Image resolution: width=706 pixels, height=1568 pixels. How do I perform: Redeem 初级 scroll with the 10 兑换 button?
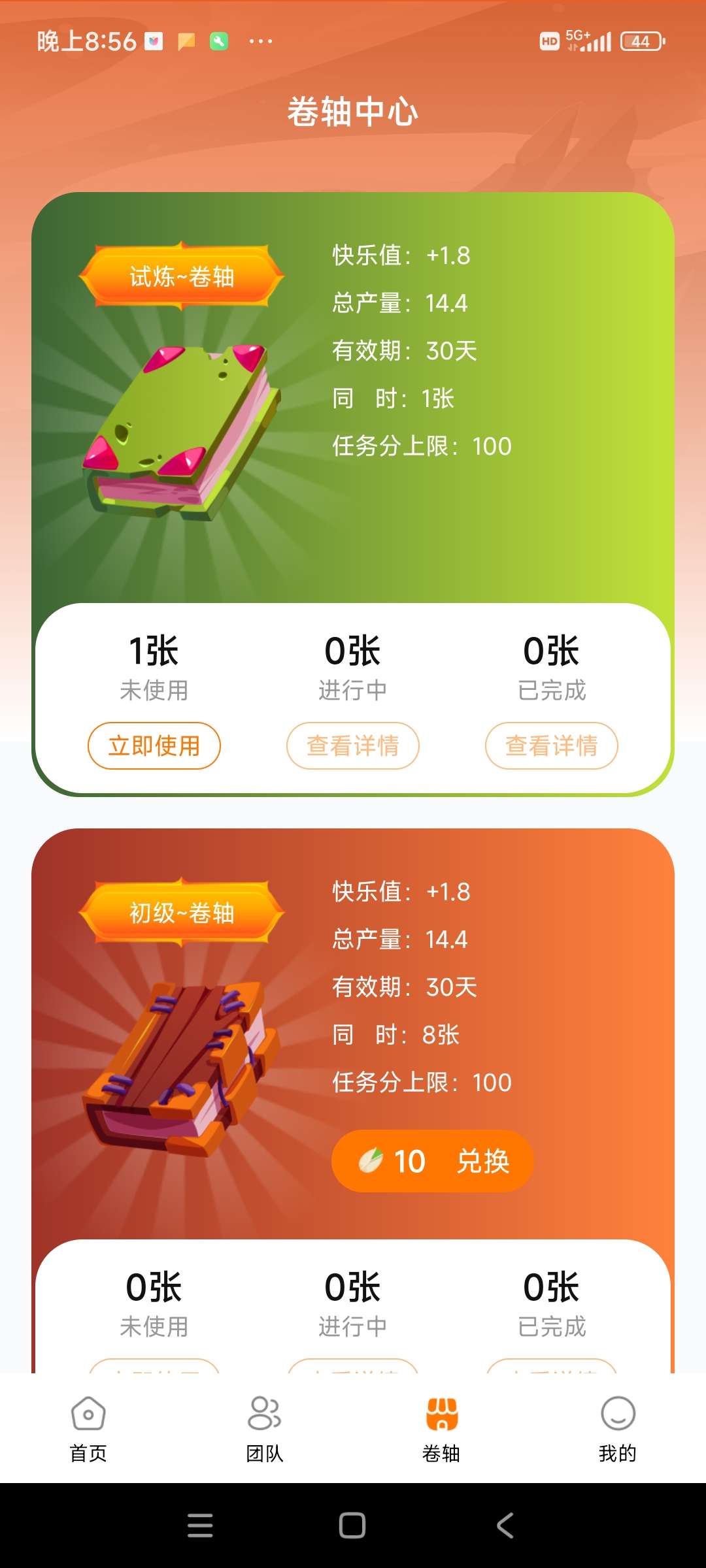pyautogui.click(x=433, y=1161)
